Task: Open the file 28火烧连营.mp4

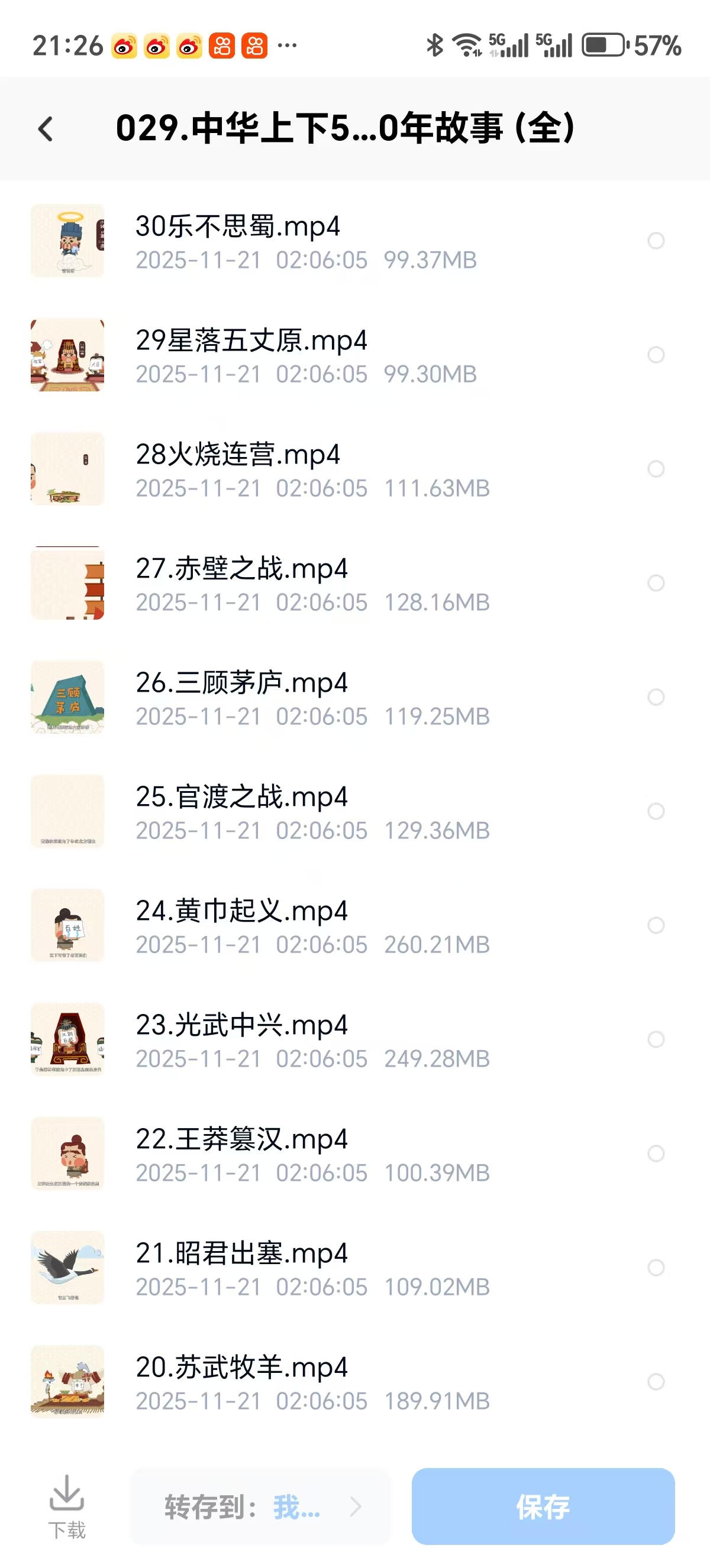Action: (x=237, y=455)
